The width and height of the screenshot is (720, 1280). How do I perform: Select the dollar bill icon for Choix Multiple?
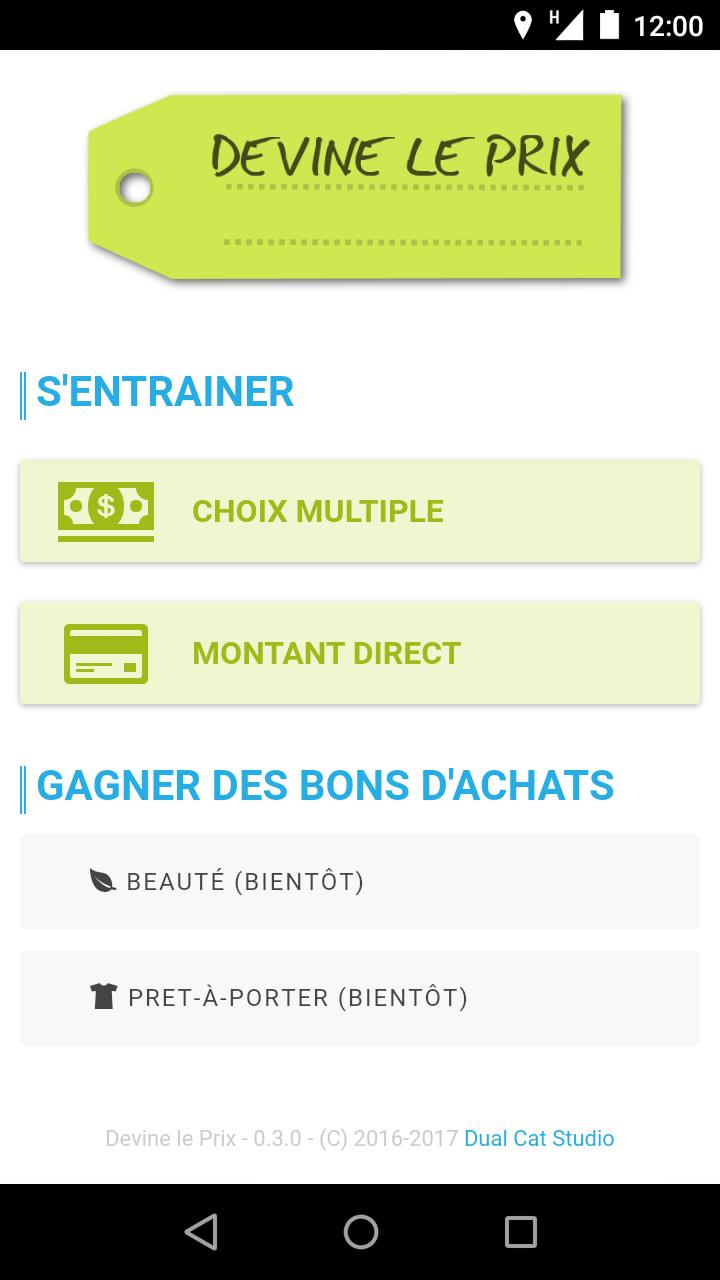(106, 511)
